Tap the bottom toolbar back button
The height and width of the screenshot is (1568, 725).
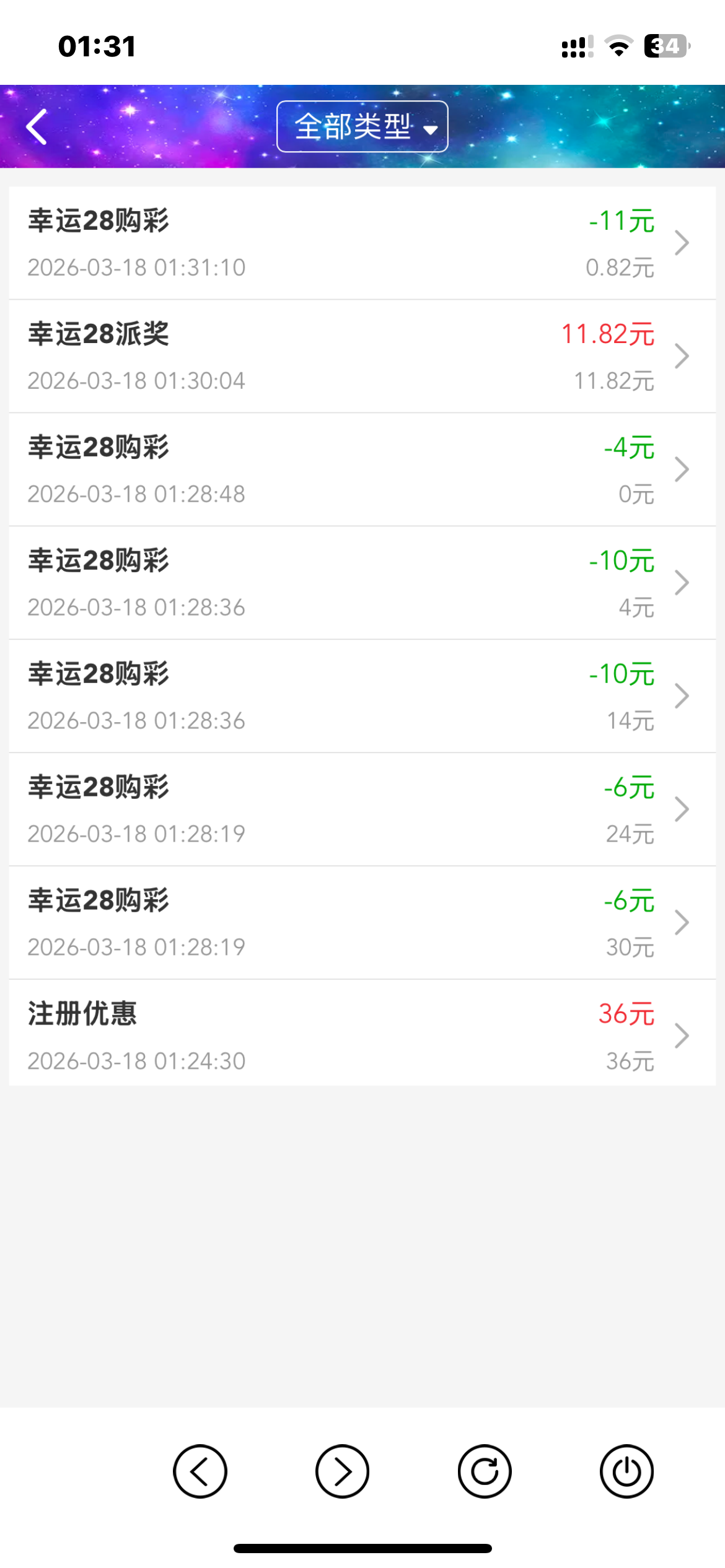point(200,1471)
